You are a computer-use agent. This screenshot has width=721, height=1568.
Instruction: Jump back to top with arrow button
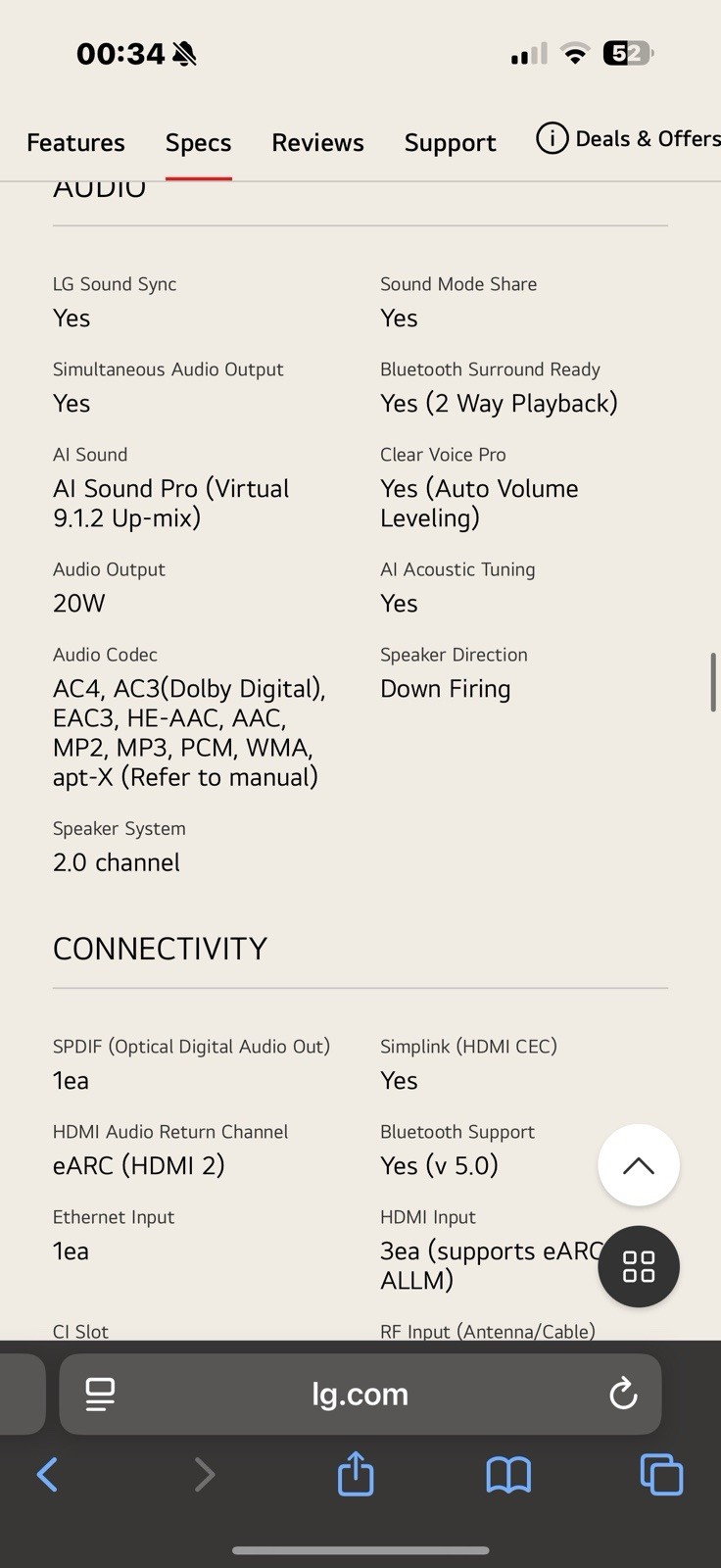[639, 1165]
